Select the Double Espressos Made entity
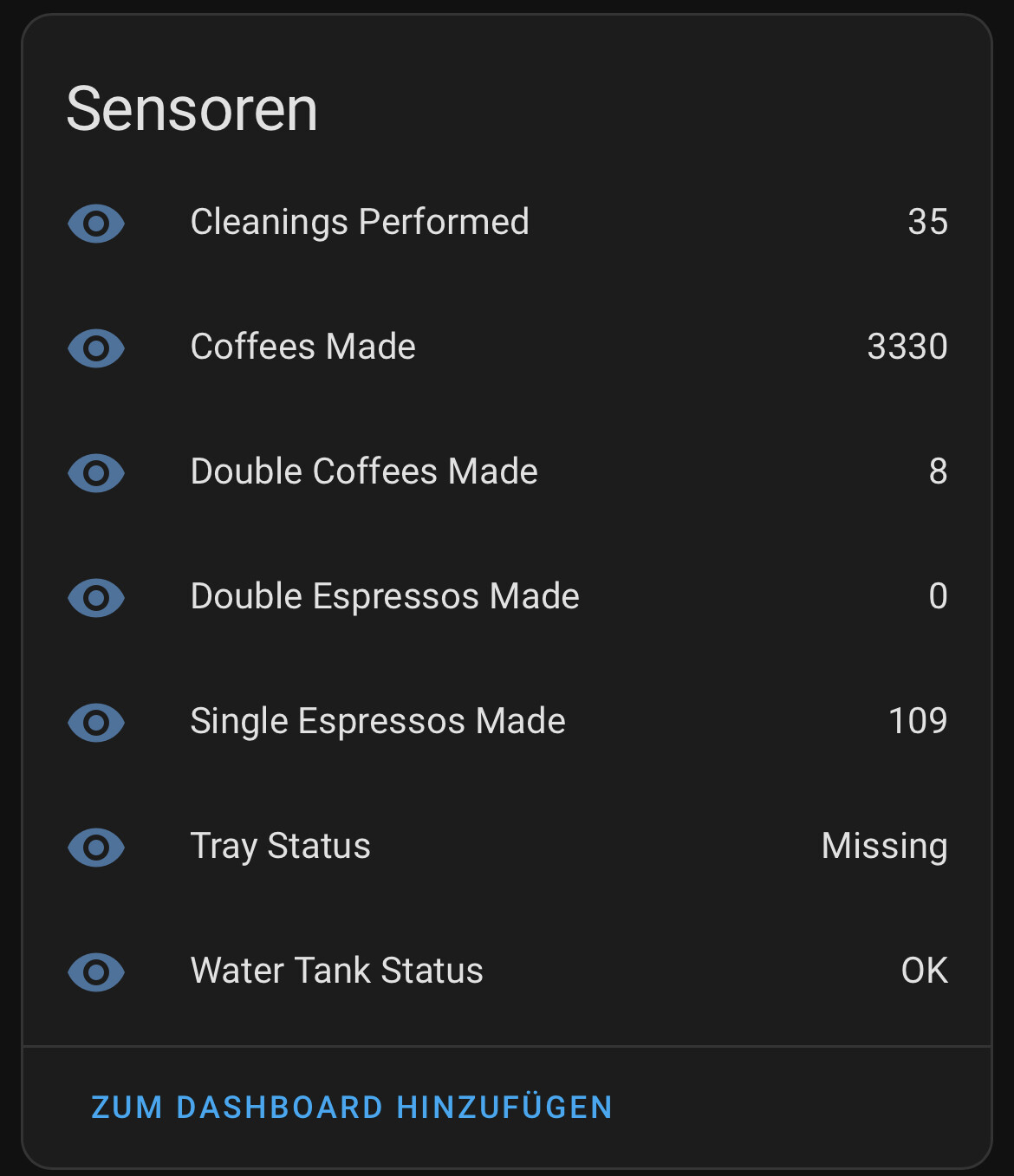The image size is (1014, 1176). (385, 596)
